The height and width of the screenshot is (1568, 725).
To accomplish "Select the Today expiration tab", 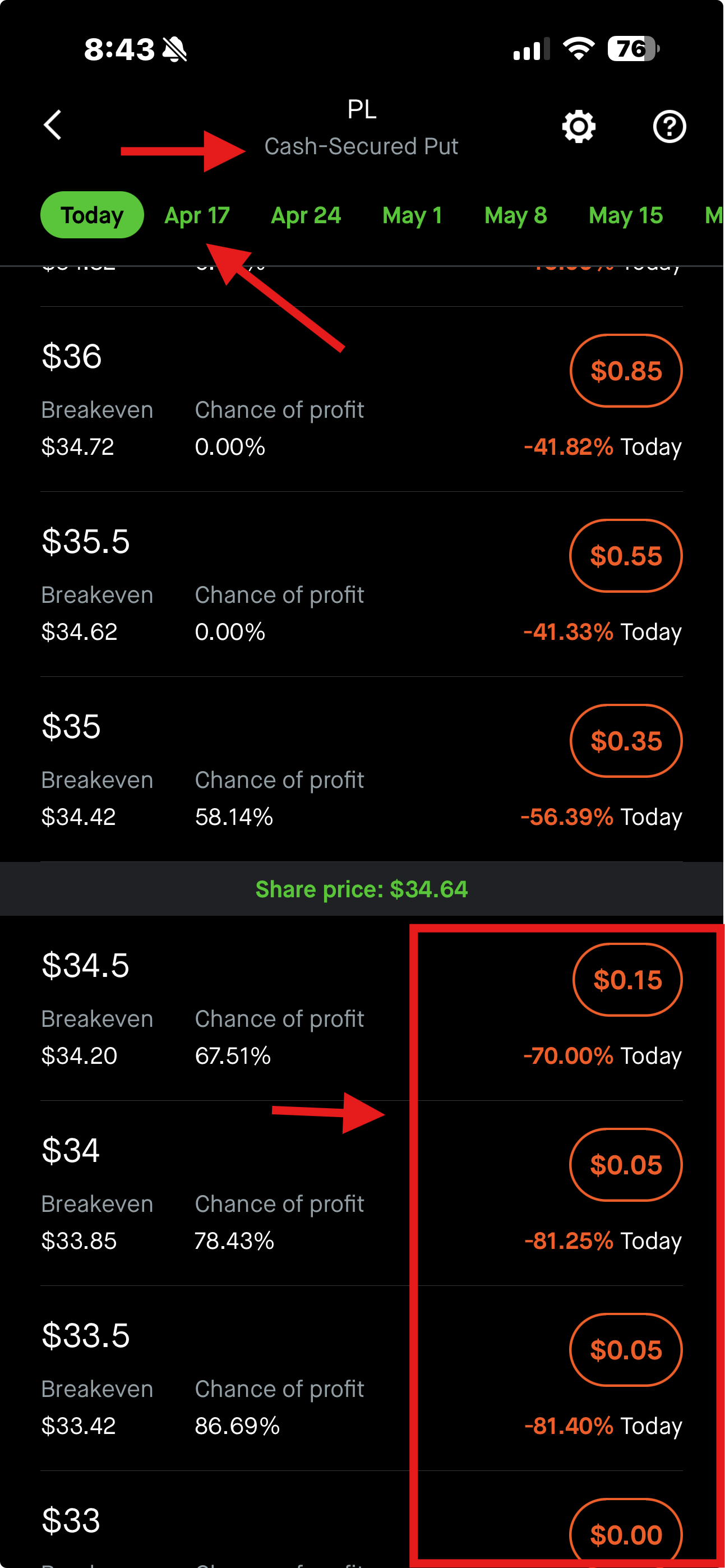I will click(91, 214).
